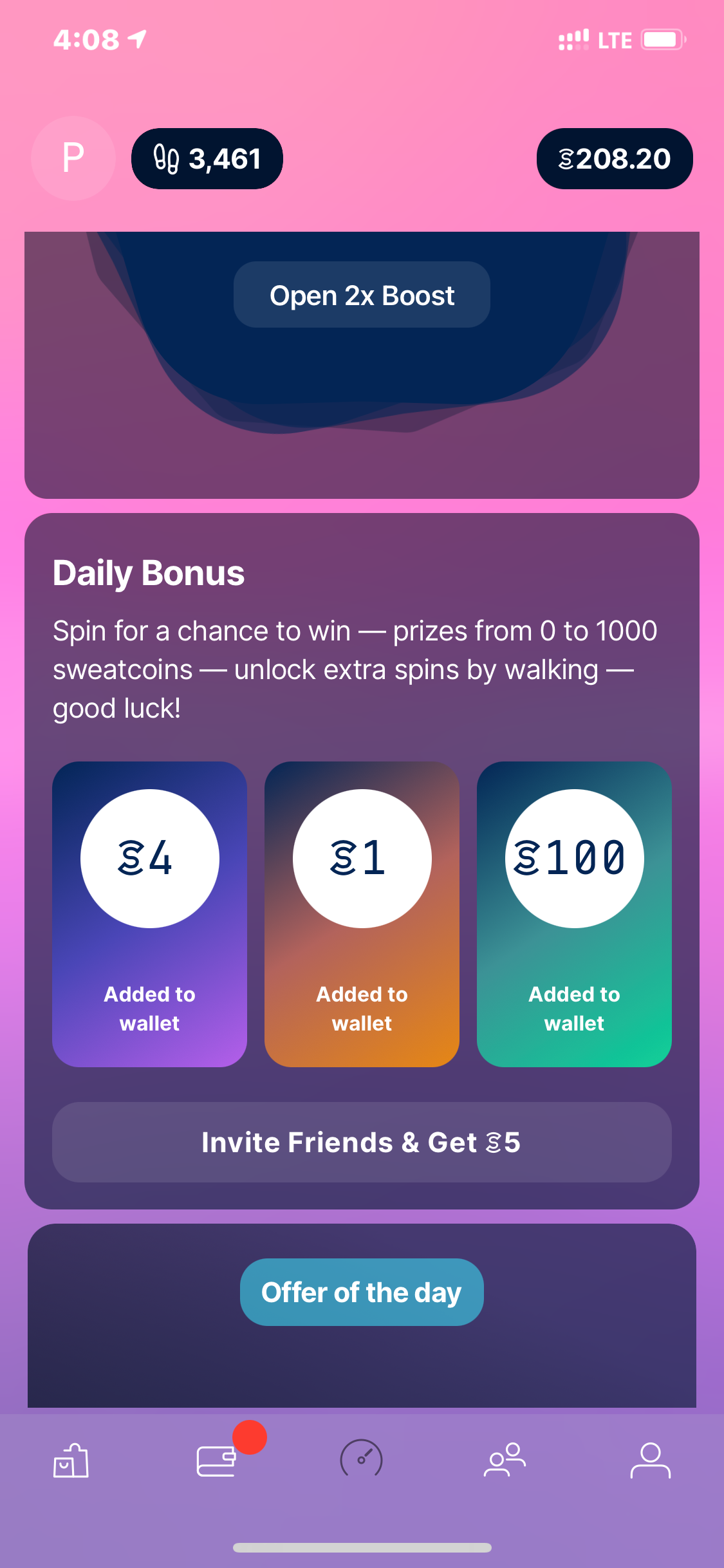Image resolution: width=724 pixels, height=1568 pixels.
Task: Switch to the friends tab
Action: click(x=505, y=1460)
